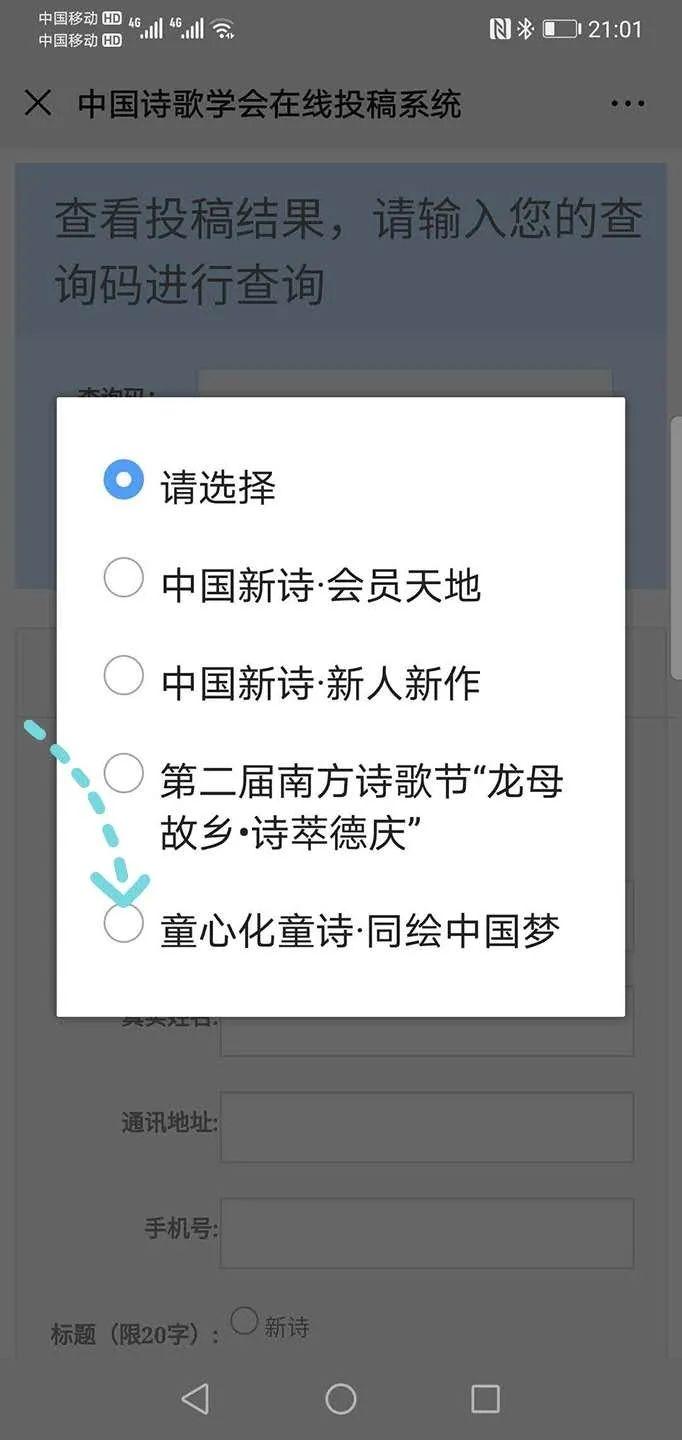This screenshot has width=682, height=1440.
Task: Tap the system back button
Action: point(196,1398)
